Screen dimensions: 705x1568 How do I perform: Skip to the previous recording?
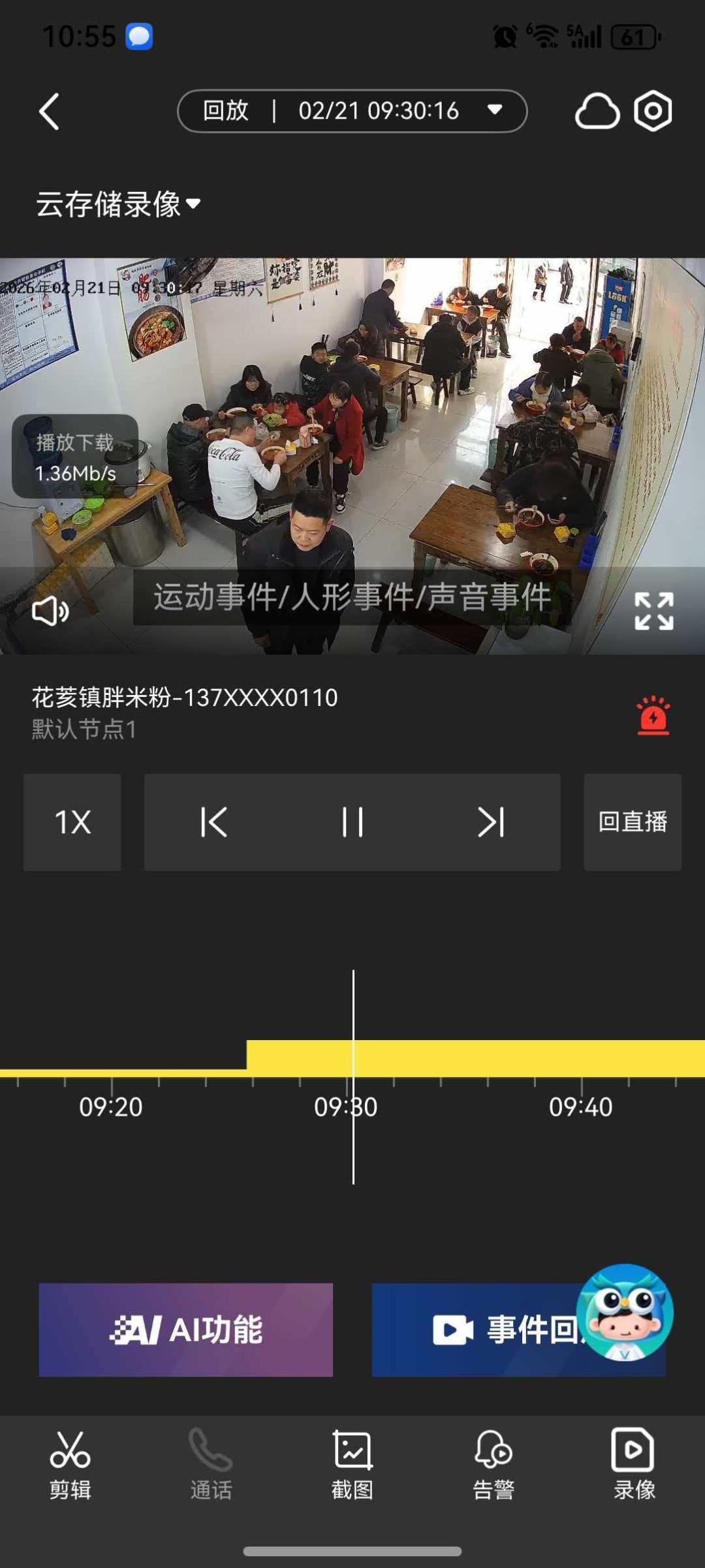click(x=214, y=822)
